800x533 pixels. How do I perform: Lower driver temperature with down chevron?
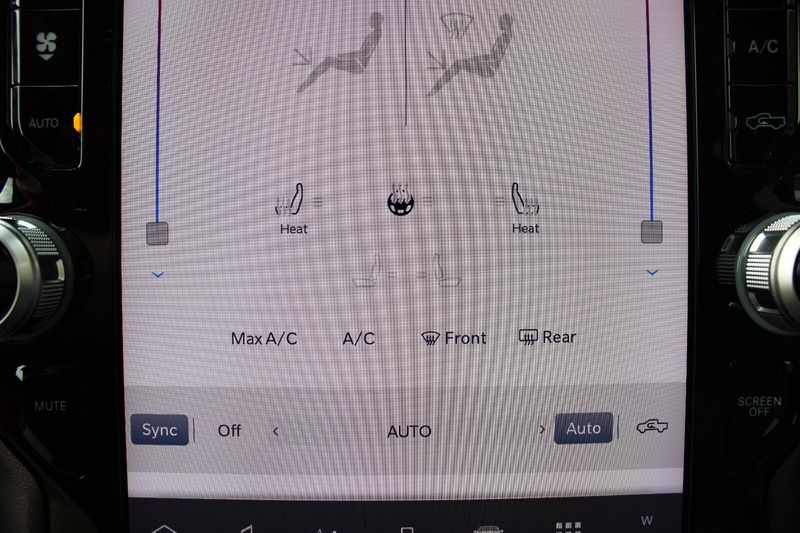click(x=158, y=273)
